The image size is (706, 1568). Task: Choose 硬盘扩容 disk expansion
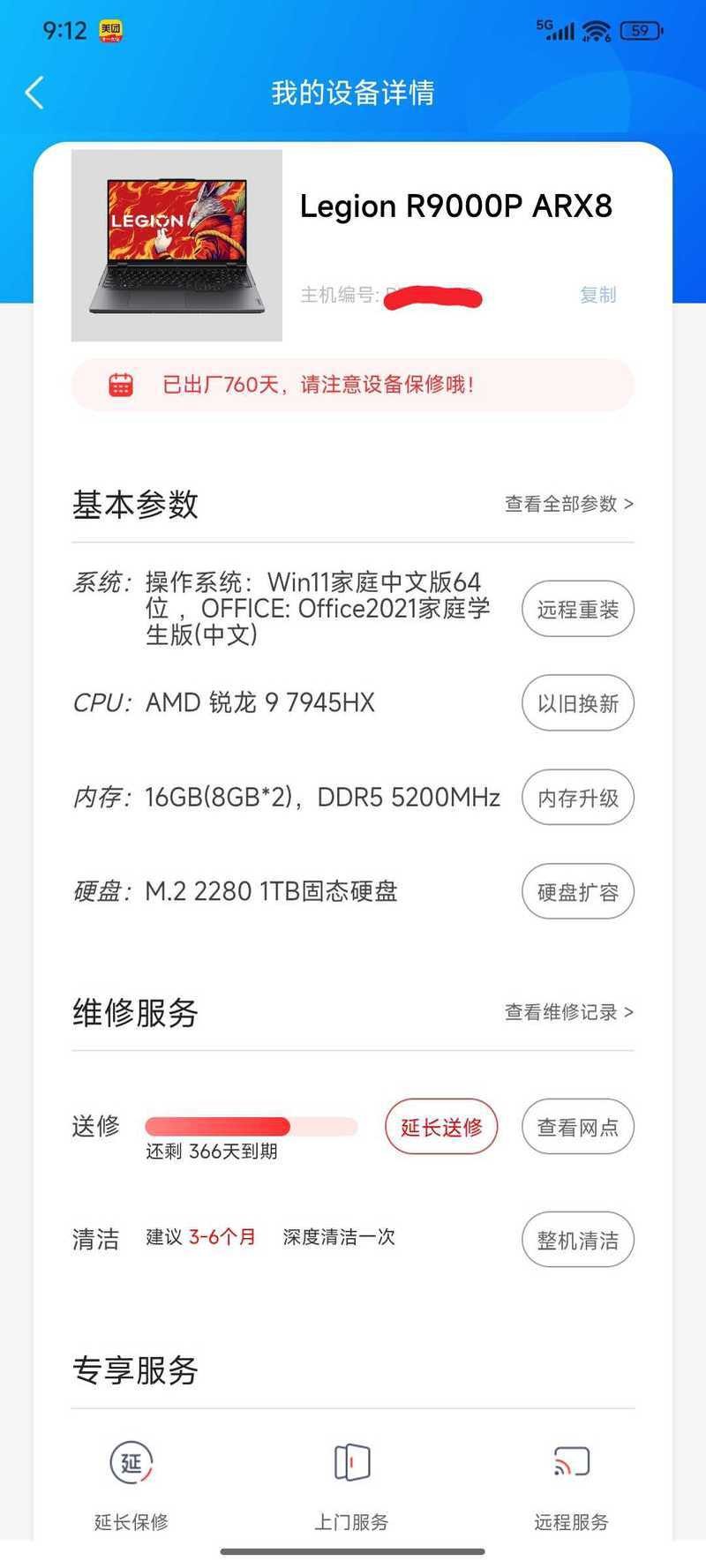tap(578, 892)
